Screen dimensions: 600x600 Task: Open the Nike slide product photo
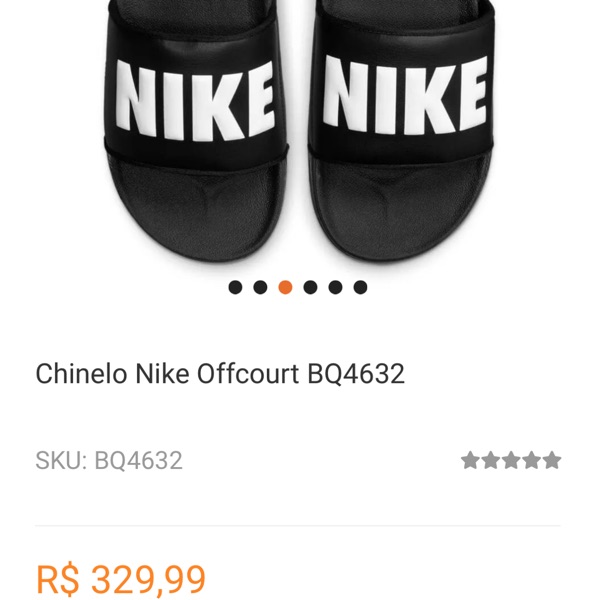(x=300, y=130)
